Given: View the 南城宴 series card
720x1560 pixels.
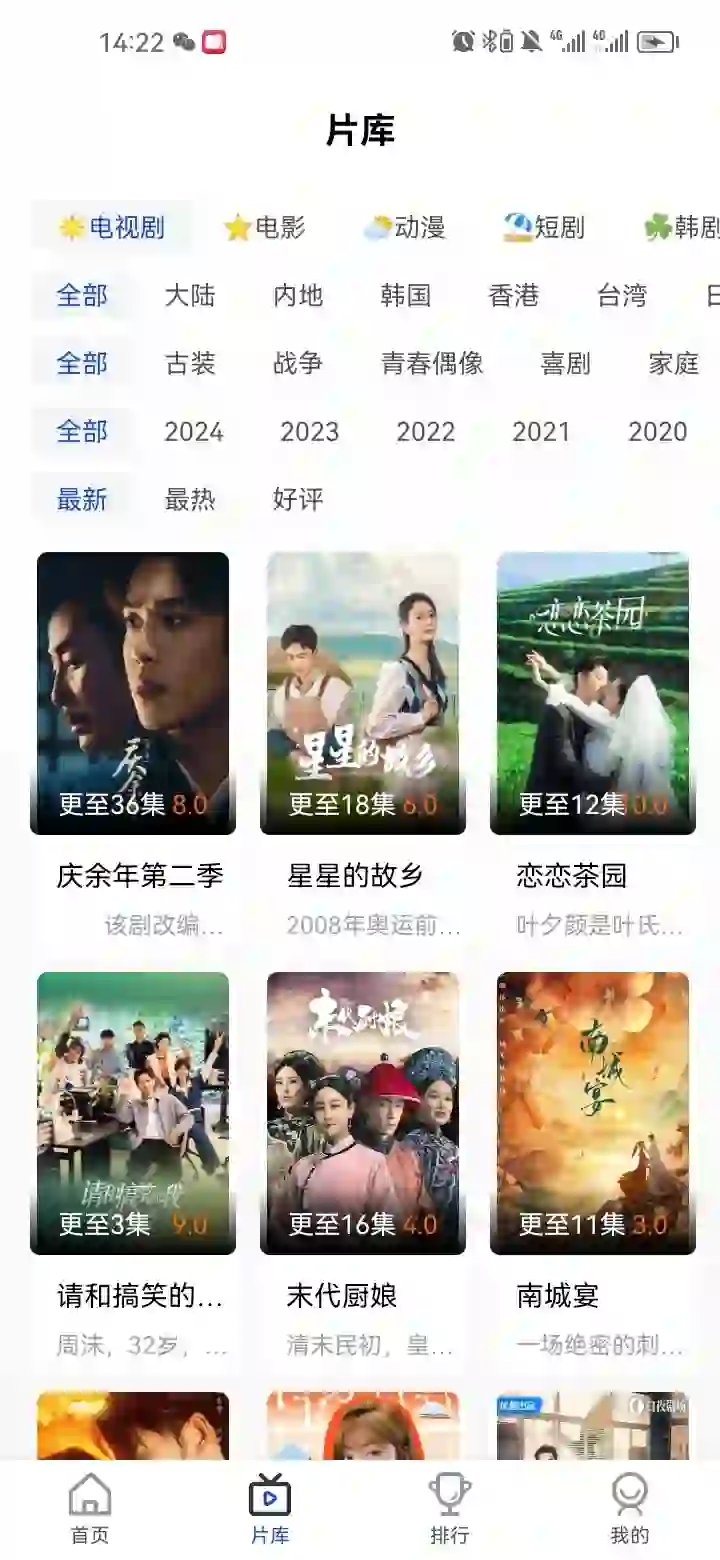Looking at the screenshot, I should point(593,1113).
